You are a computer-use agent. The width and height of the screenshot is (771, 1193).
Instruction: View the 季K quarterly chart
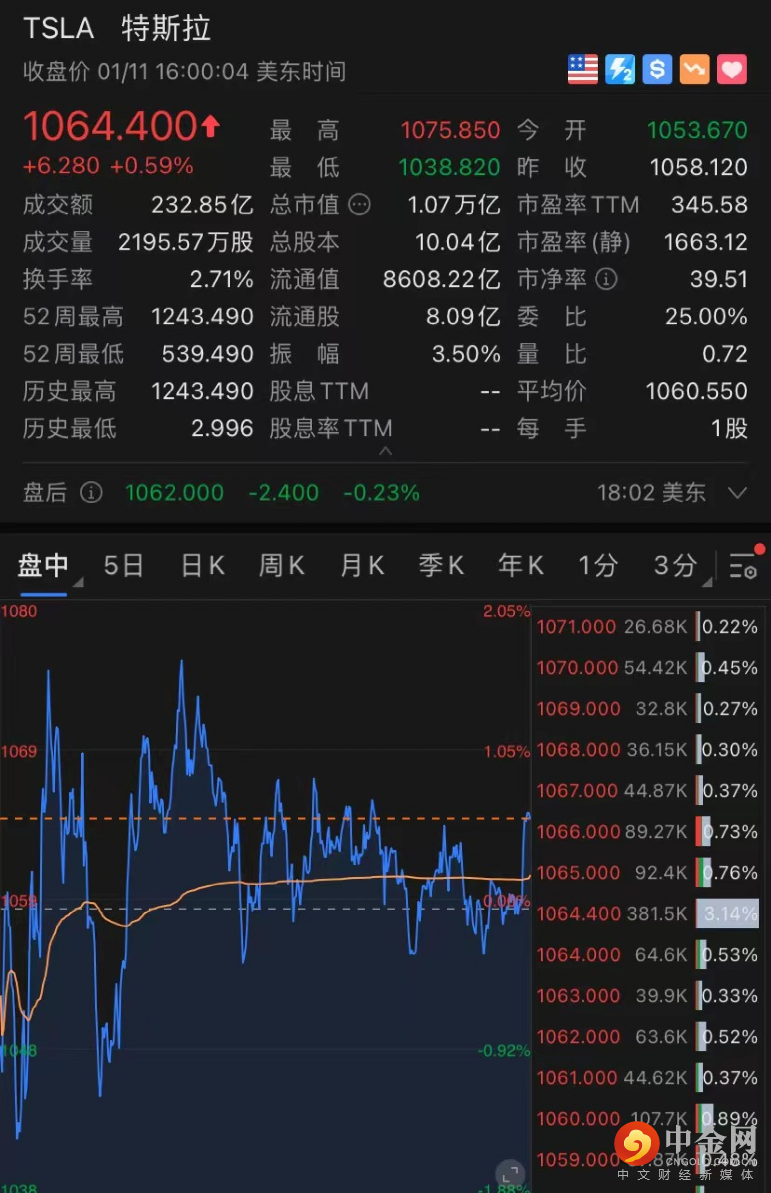coord(441,566)
